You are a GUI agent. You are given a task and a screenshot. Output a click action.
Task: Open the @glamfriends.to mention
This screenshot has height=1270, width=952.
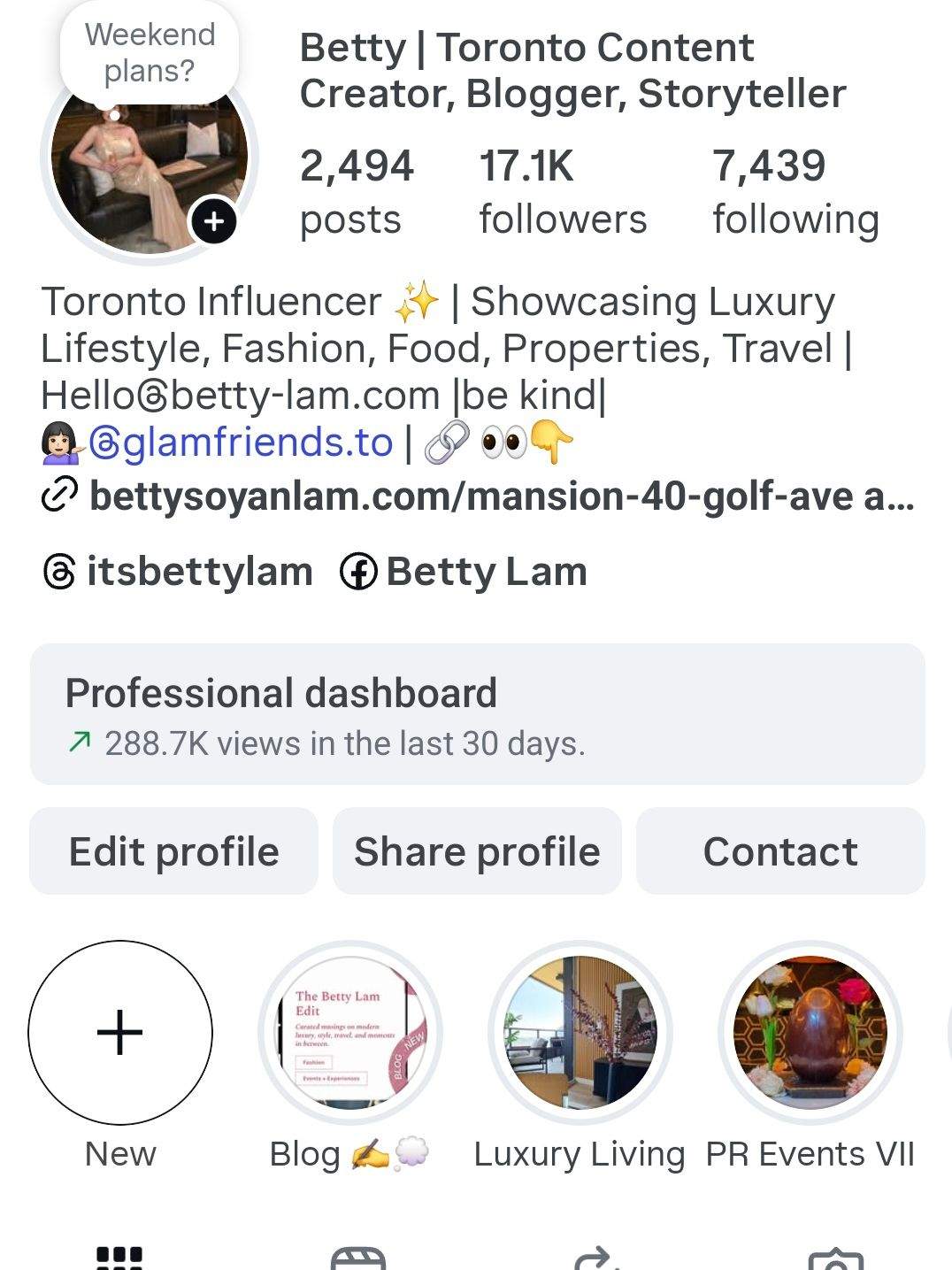pos(240,442)
